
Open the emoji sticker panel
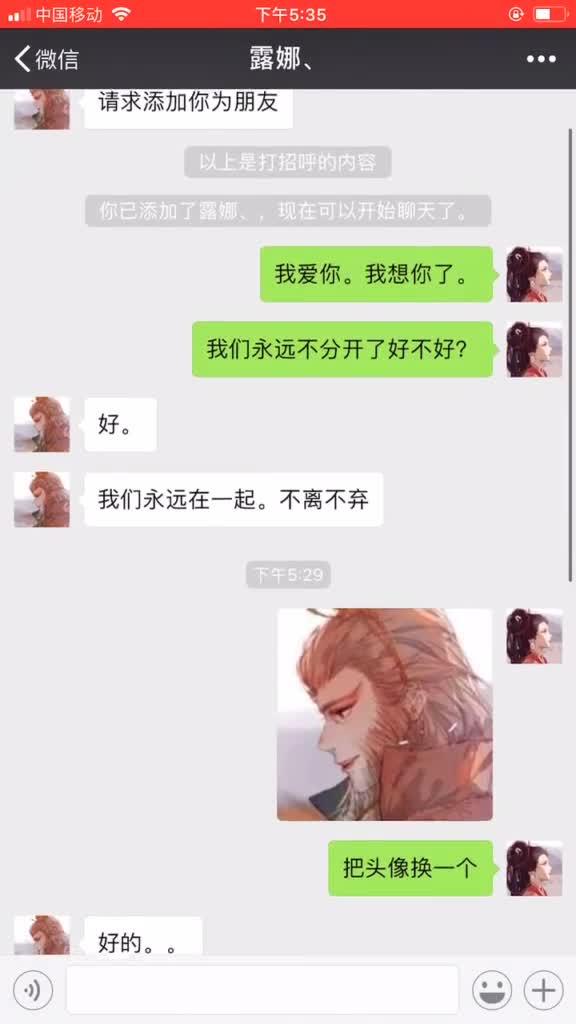click(x=492, y=990)
